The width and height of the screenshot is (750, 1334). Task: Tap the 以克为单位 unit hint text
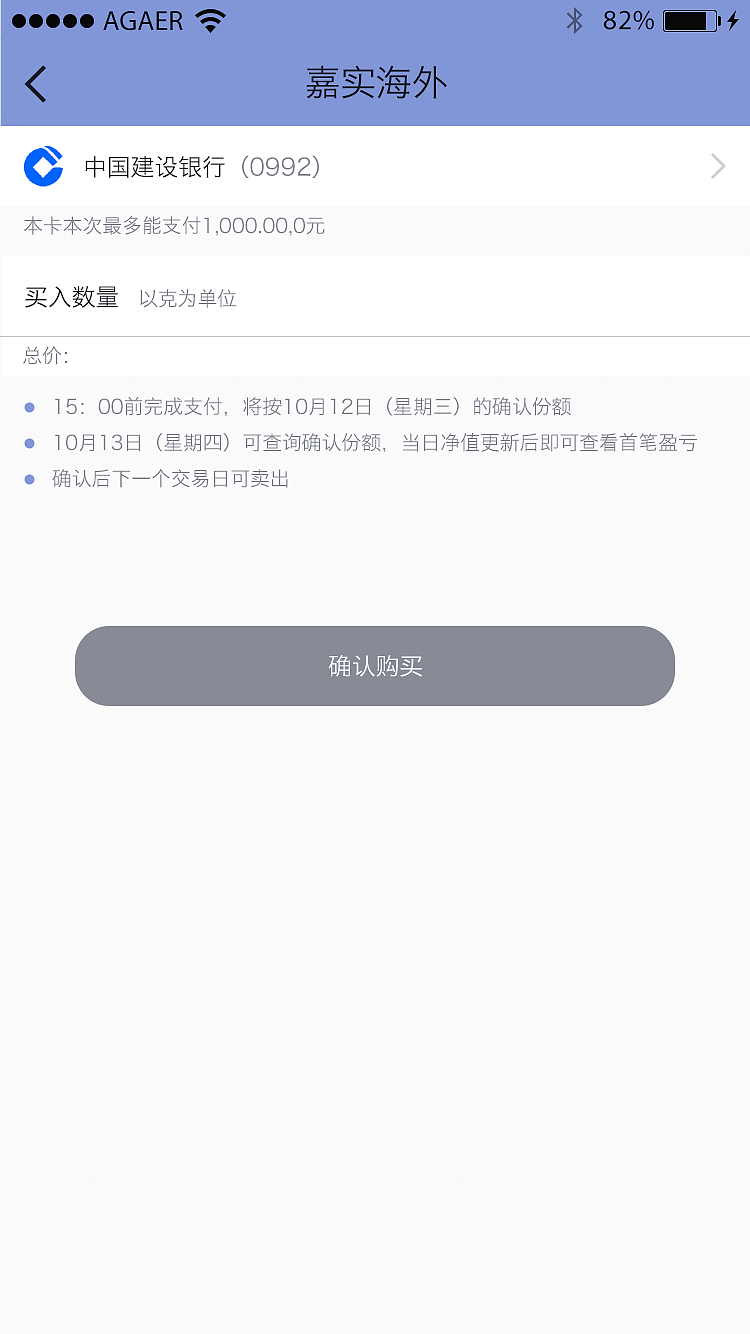[187, 299]
